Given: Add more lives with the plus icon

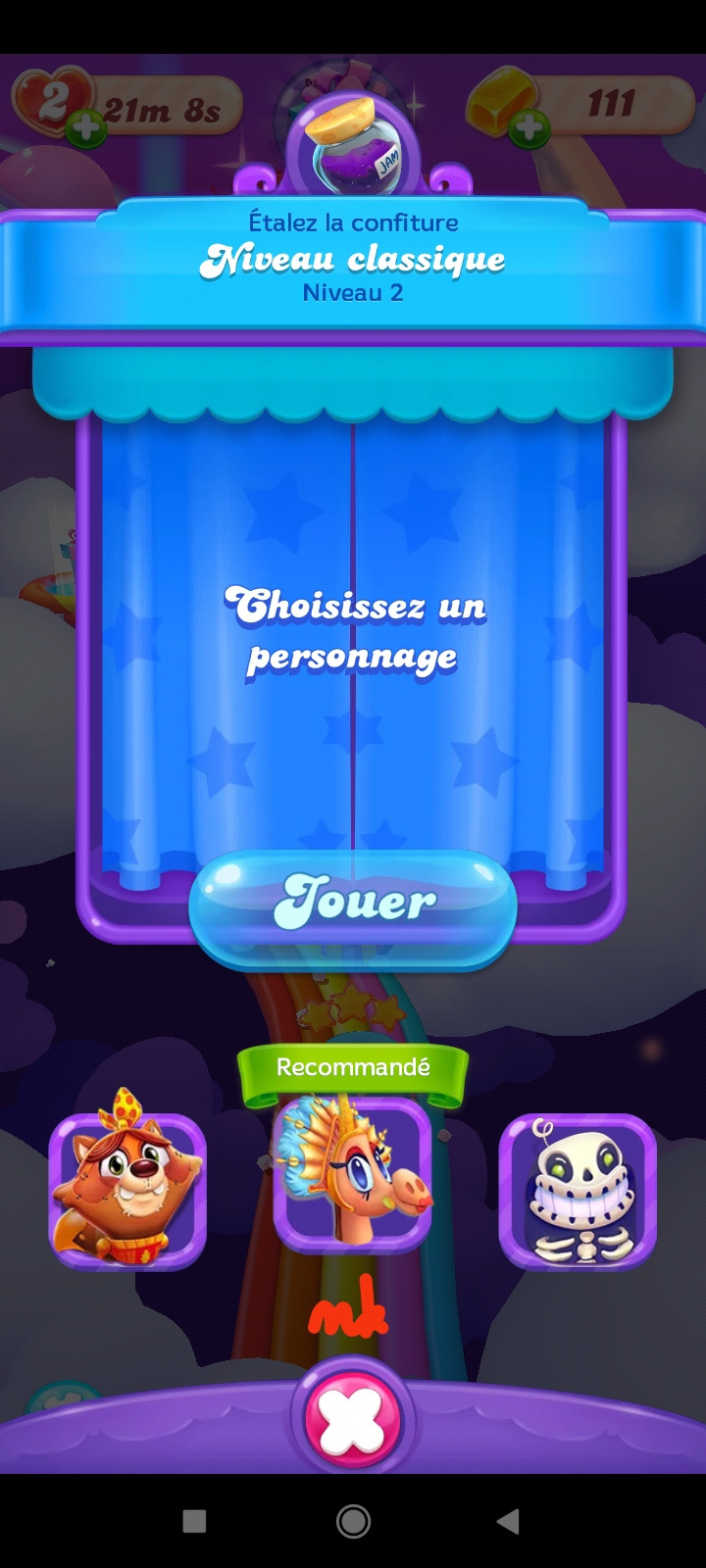Looking at the screenshot, I should [x=86, y=128].
